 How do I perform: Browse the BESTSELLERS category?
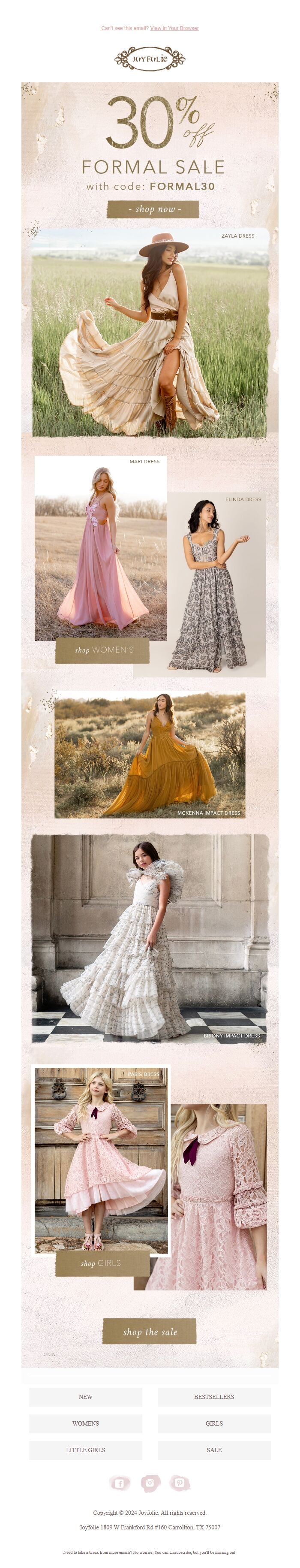coord(213,1396)
